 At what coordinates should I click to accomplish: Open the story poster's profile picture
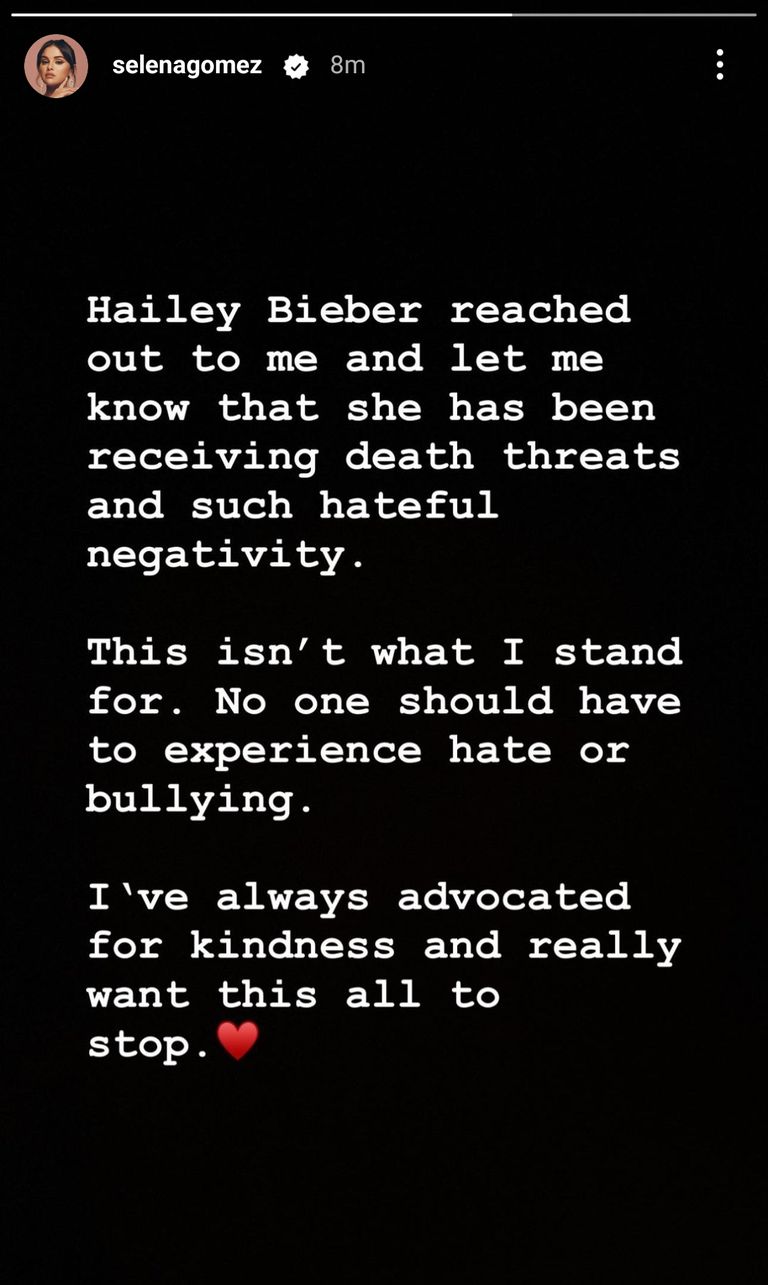56,66
